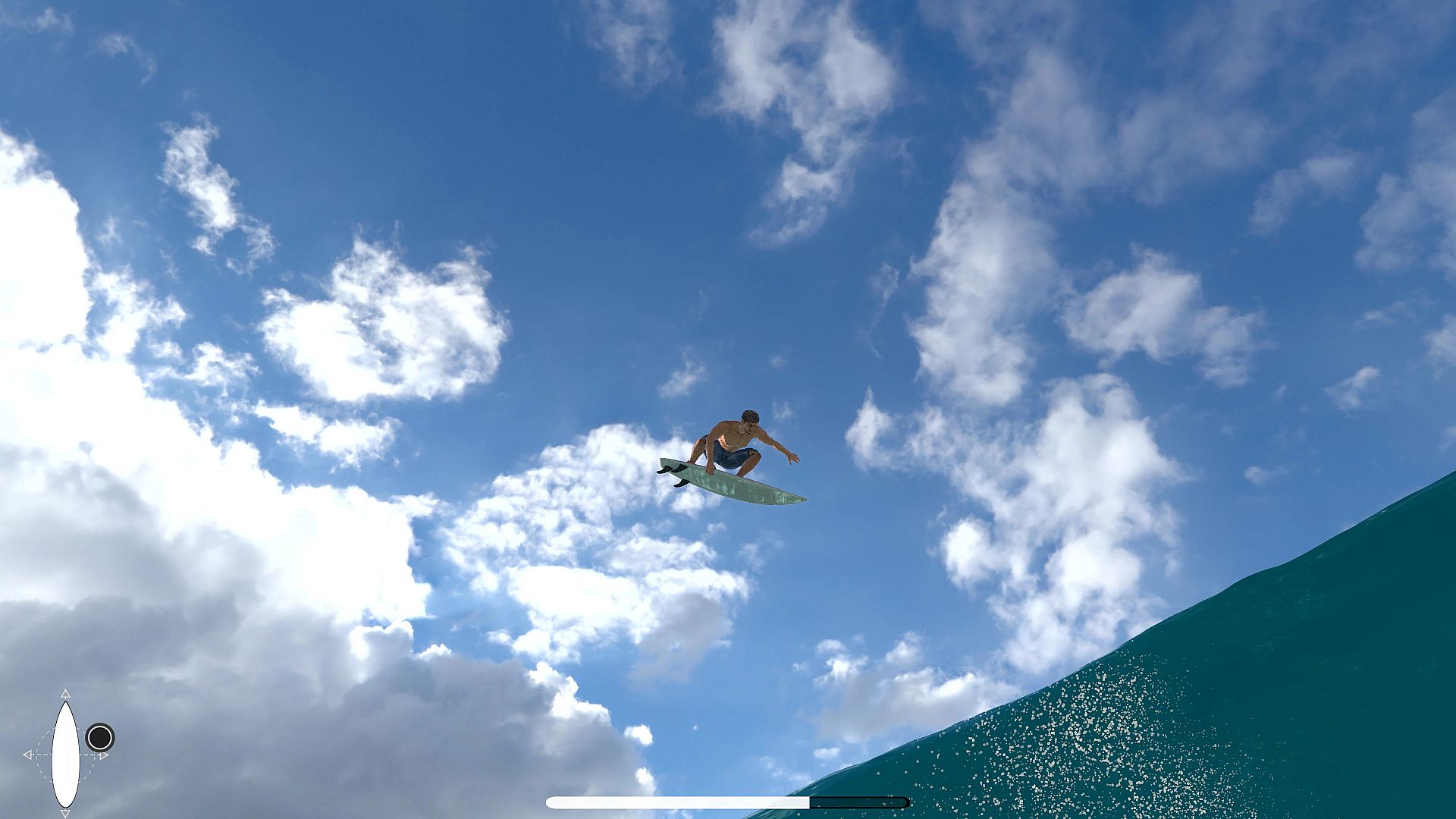Tap the left arrow of the surfboard control
The width and height of the screenshot is (1456, 819).
point(27,755)
